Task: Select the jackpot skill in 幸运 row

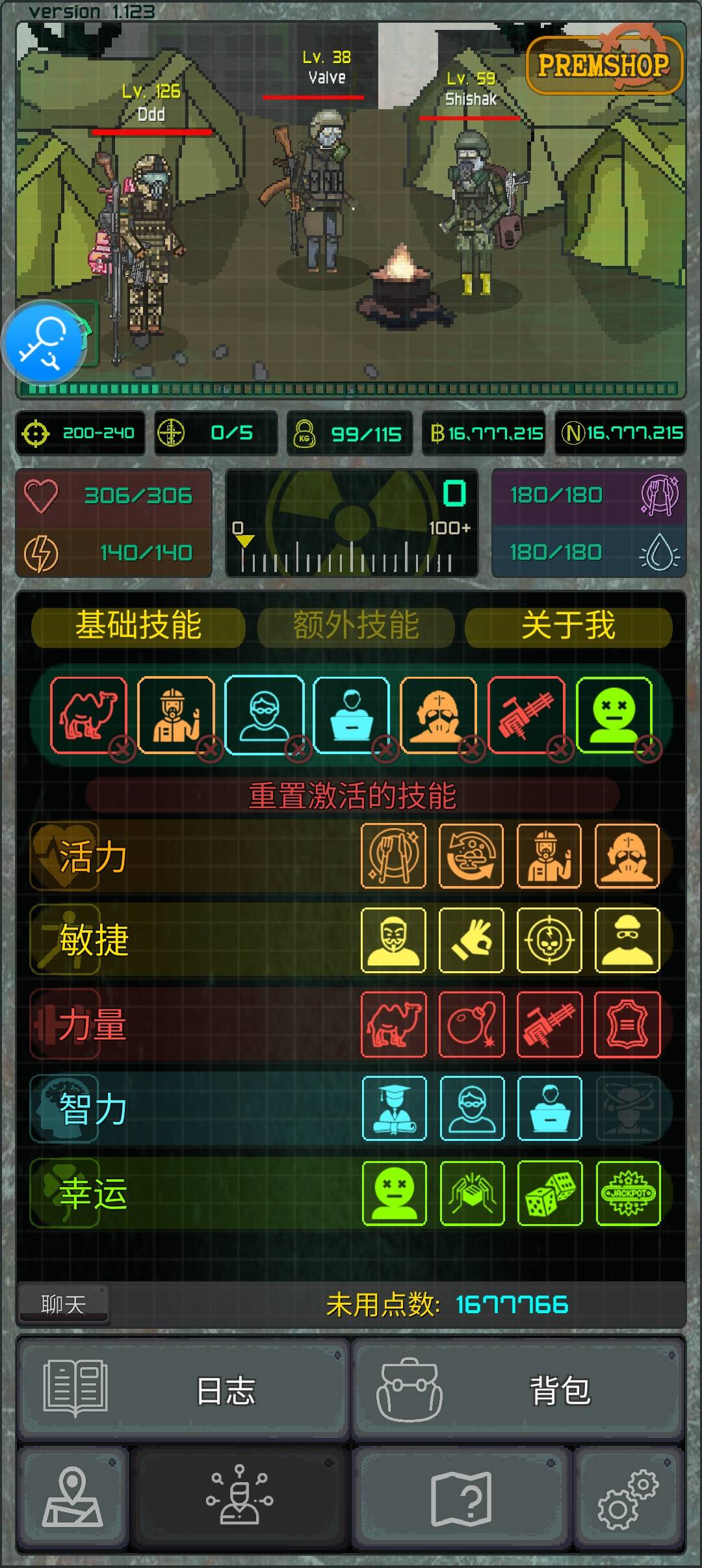Action: click(628, 1194)
